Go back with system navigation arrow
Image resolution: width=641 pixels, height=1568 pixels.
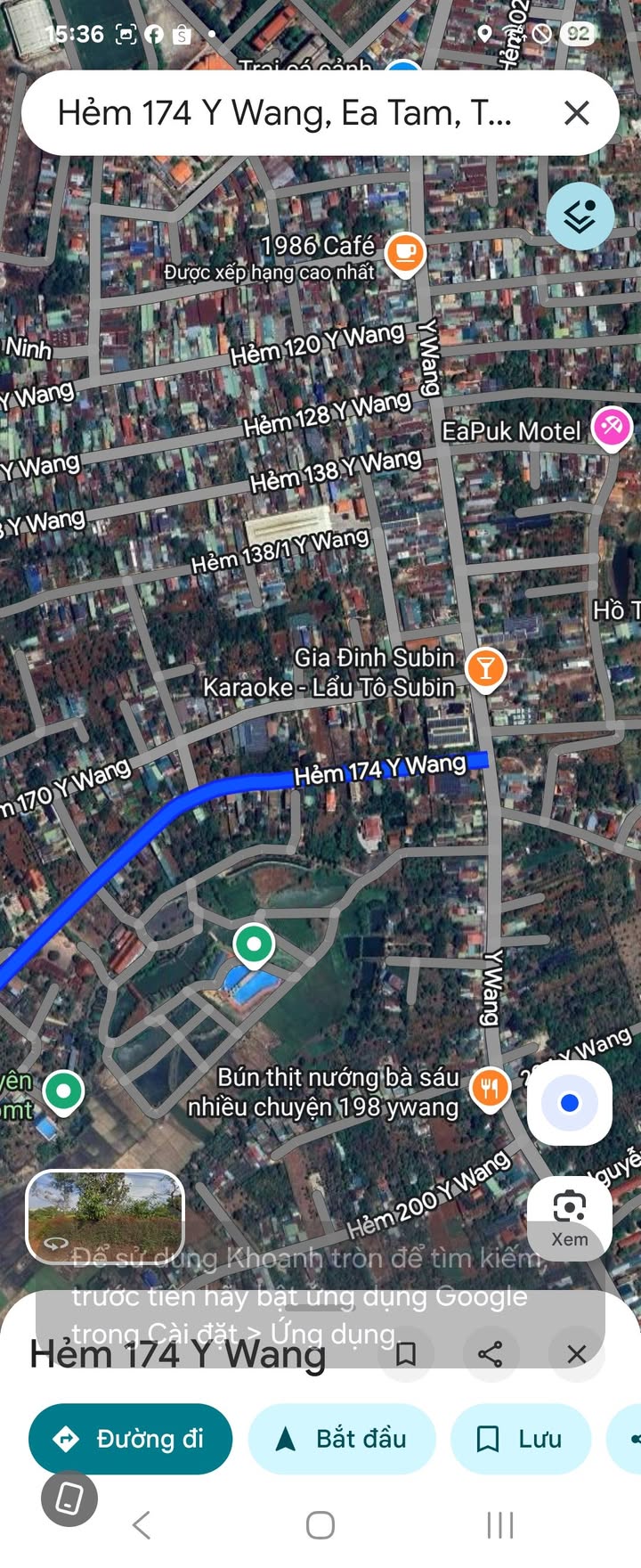[141, 1525]
